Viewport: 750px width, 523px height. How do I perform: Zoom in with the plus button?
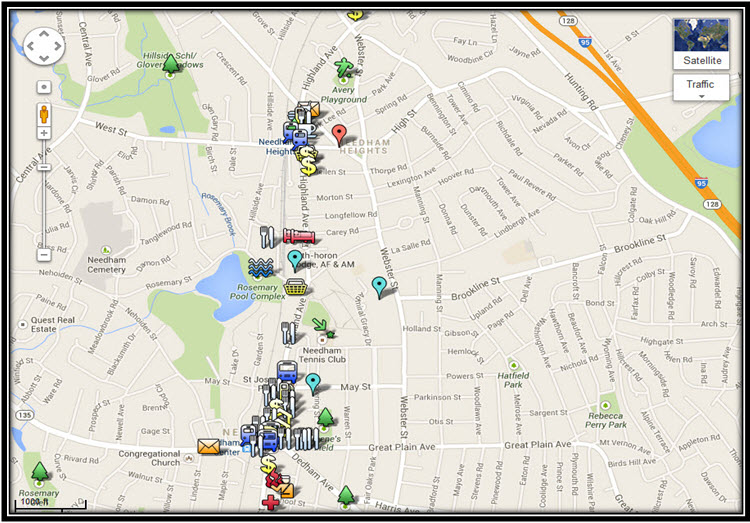click(x=44, y=133)
